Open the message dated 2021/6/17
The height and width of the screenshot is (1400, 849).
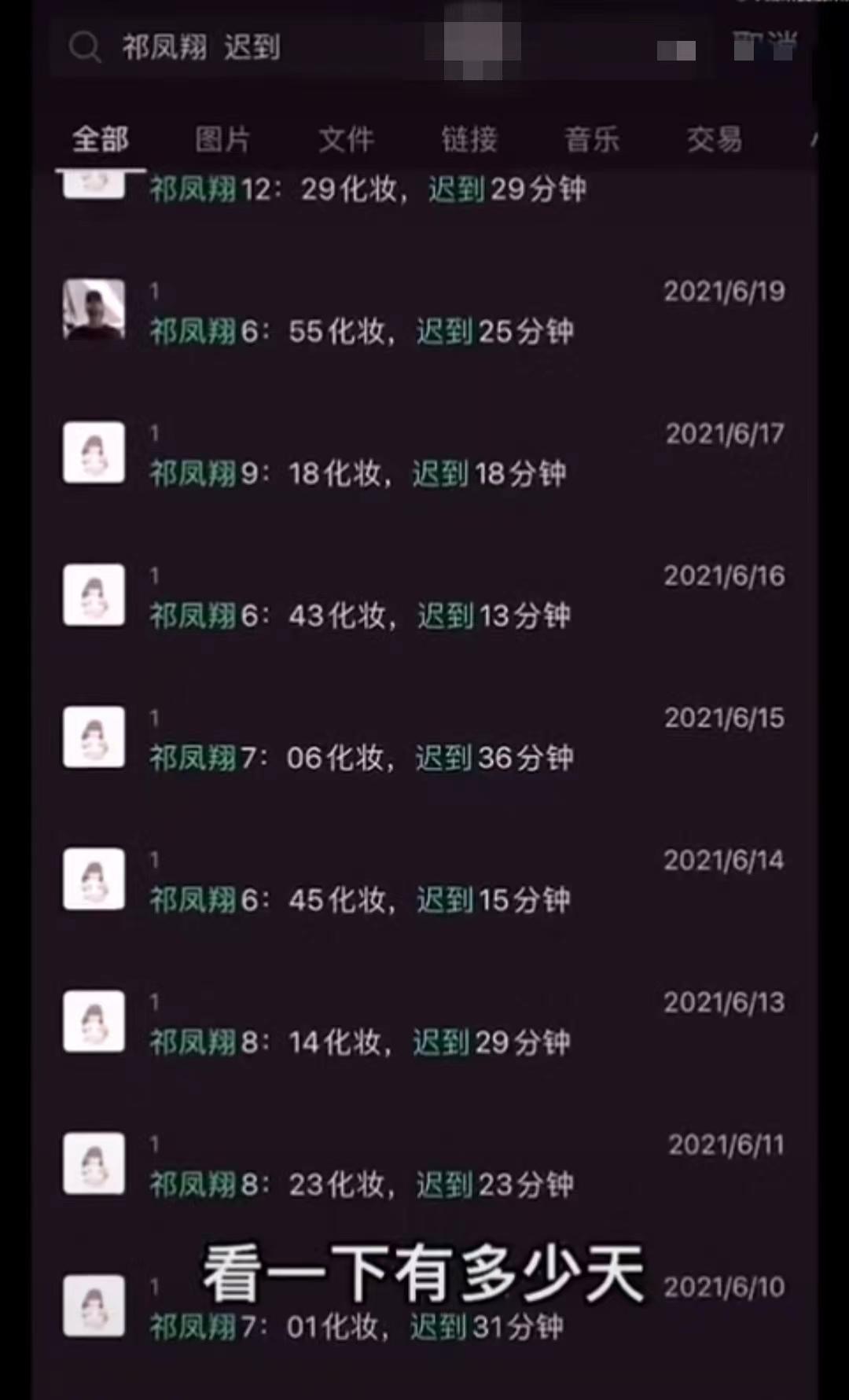[x=424, y=454]
